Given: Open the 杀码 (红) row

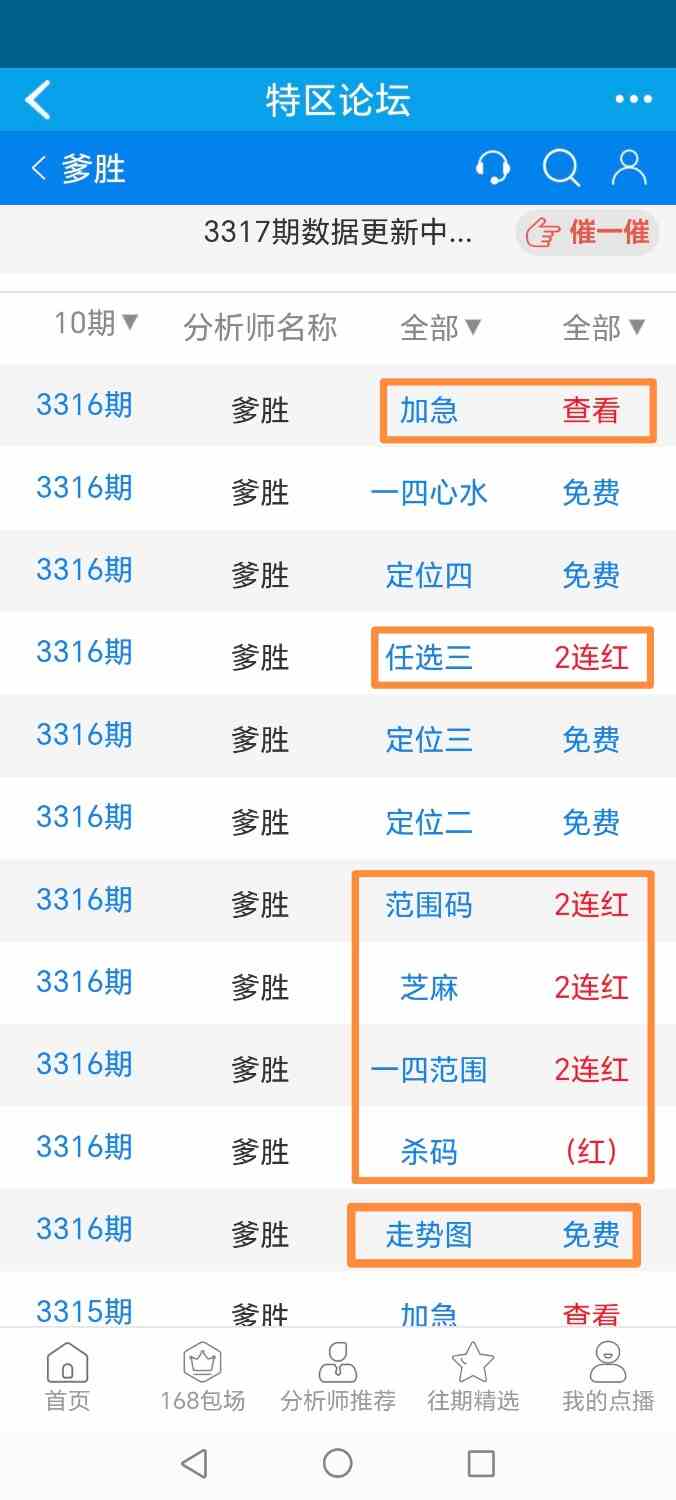Looking at the screenshot, I should [x=430, y=1152].
